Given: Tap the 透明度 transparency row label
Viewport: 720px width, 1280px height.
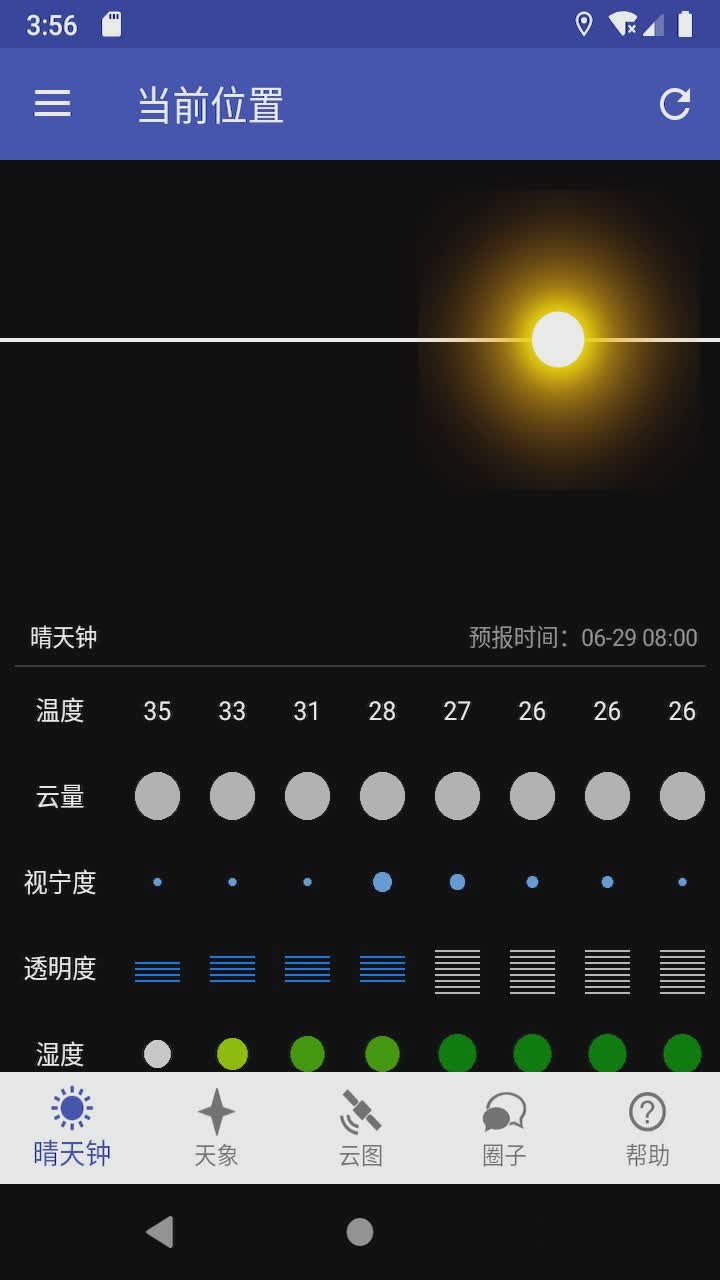Looking at the screenshot, I should pyautogui.click(x=62, y=968).
